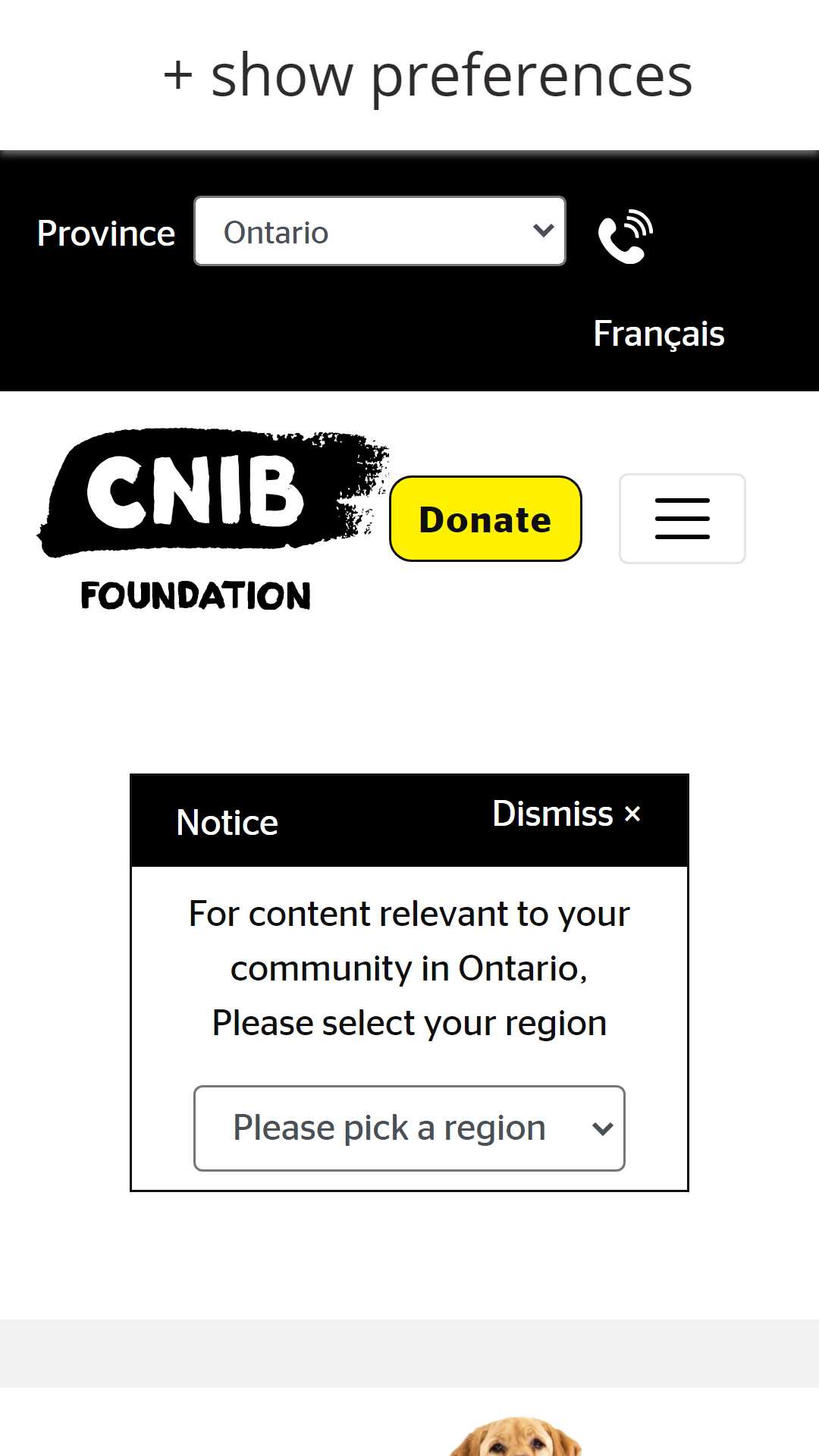Tap the phone contact icon
This screenshot has width=819, height=1456.
point(626,237)
